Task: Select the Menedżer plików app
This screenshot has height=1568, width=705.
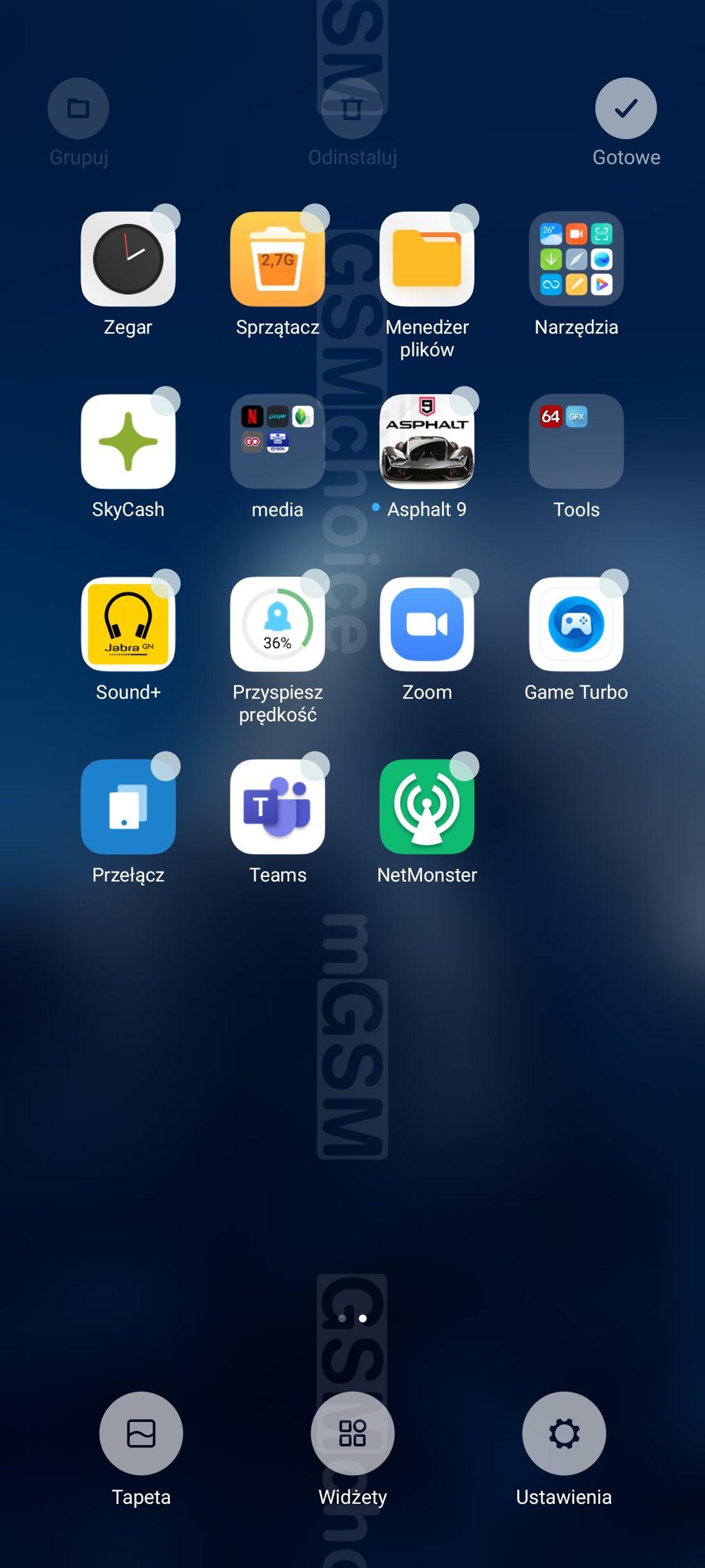Action: coord(427,260)
